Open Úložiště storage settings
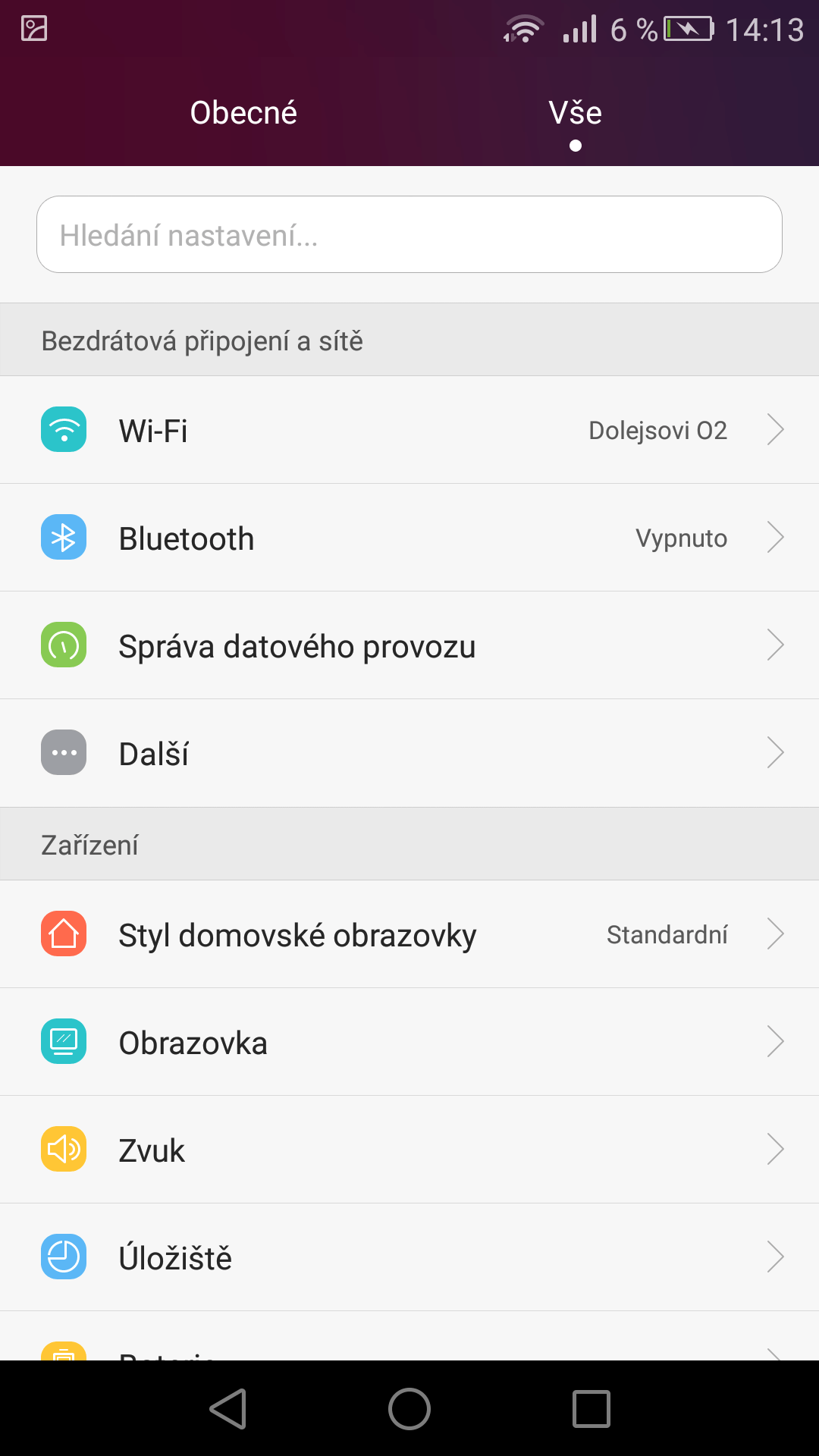The height and width of the screenshot is (1456, 819). (x=409, y=1257)
